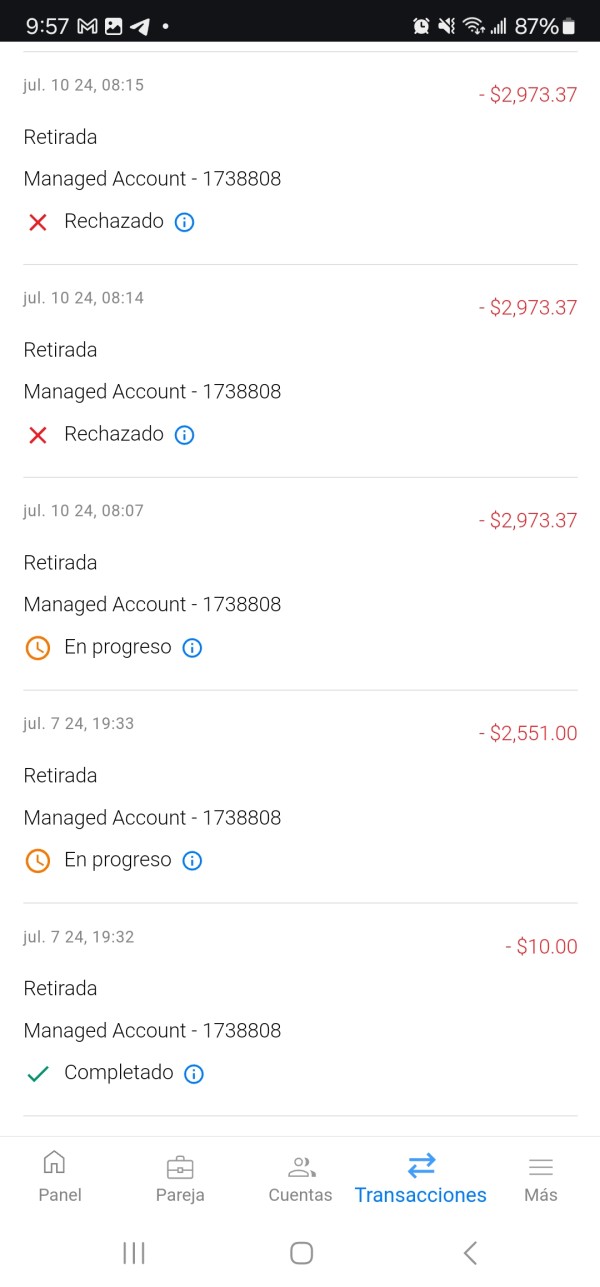The height and width of the screenshot is (1287, 600).
Task: Open the Más menu tab
Action: 541,1177
